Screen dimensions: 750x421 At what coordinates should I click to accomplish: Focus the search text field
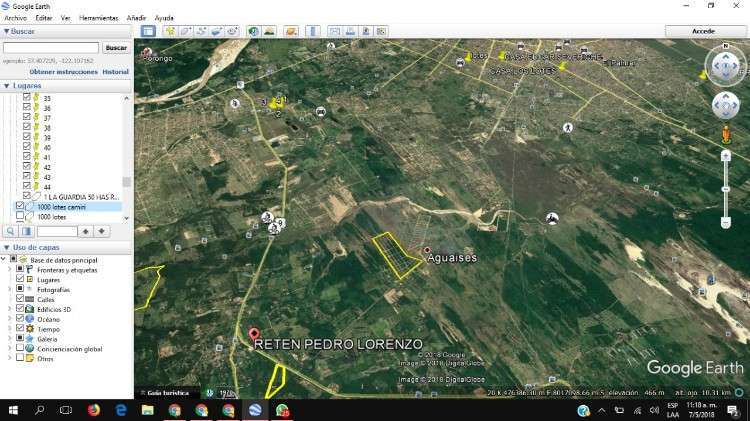(51, 47)
